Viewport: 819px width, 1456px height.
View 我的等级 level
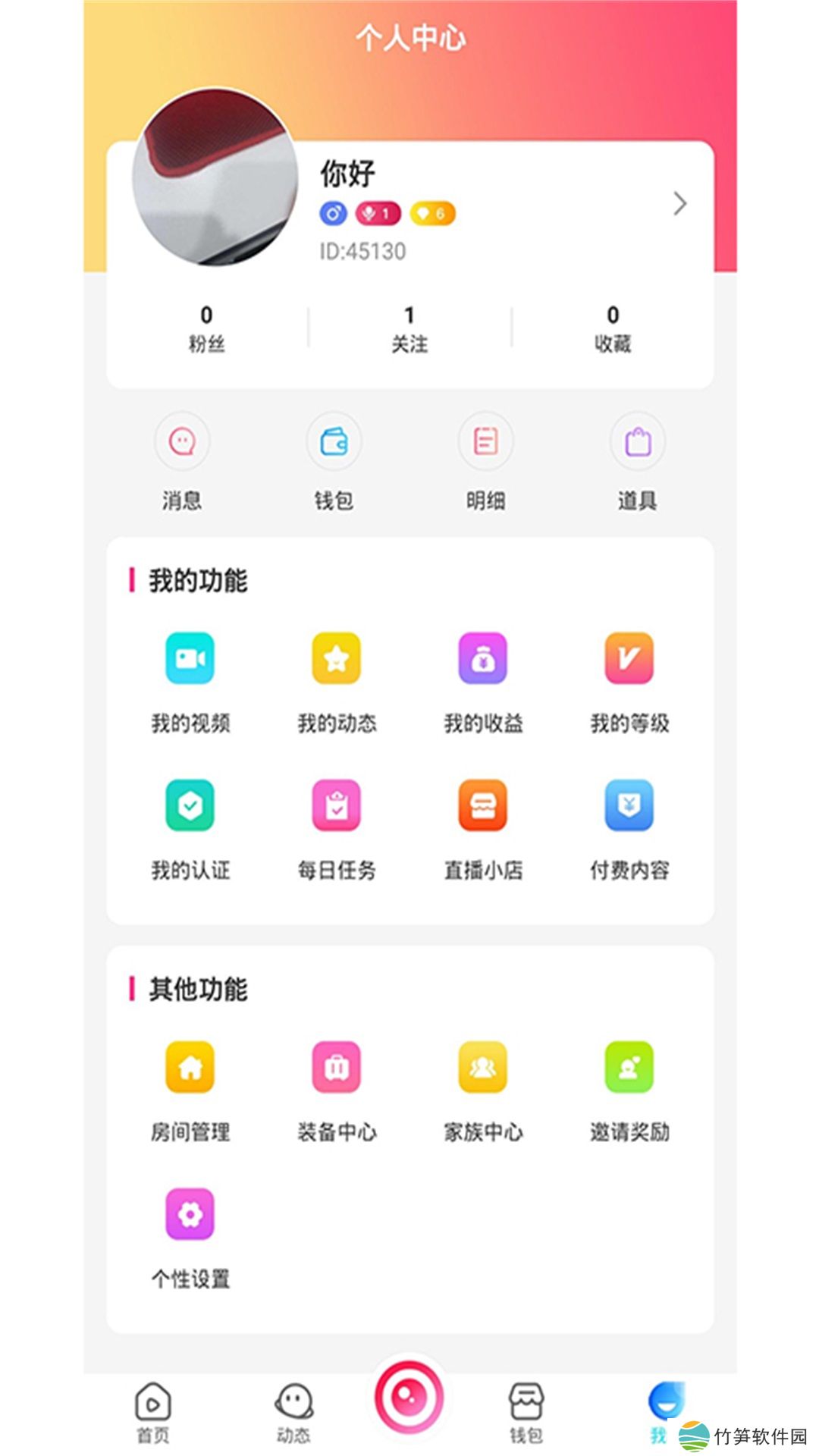click(x=629, y=680)
